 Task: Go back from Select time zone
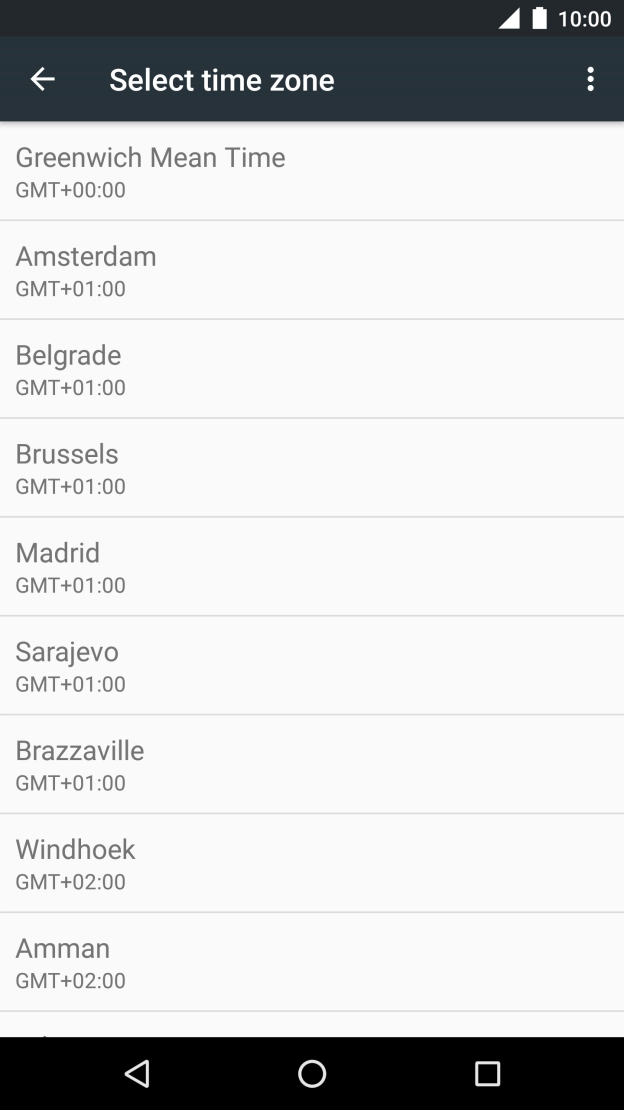point(42,80)
